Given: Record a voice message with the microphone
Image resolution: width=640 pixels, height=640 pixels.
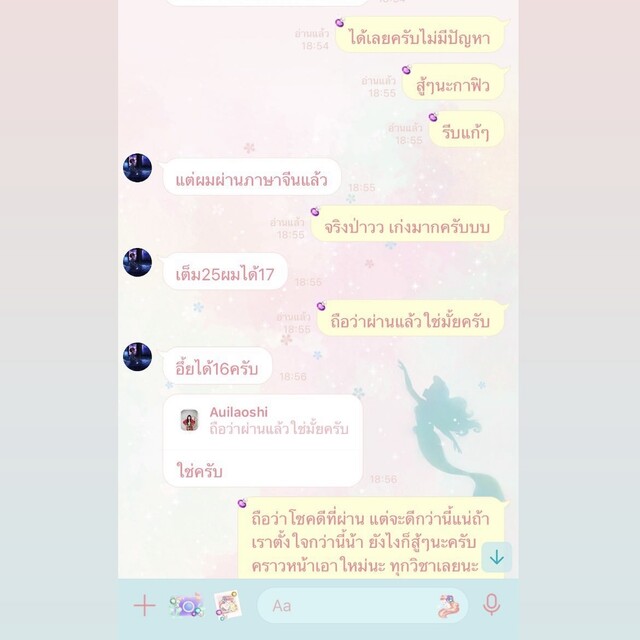Looking at the screenshot, I should [x=491, y=605].
